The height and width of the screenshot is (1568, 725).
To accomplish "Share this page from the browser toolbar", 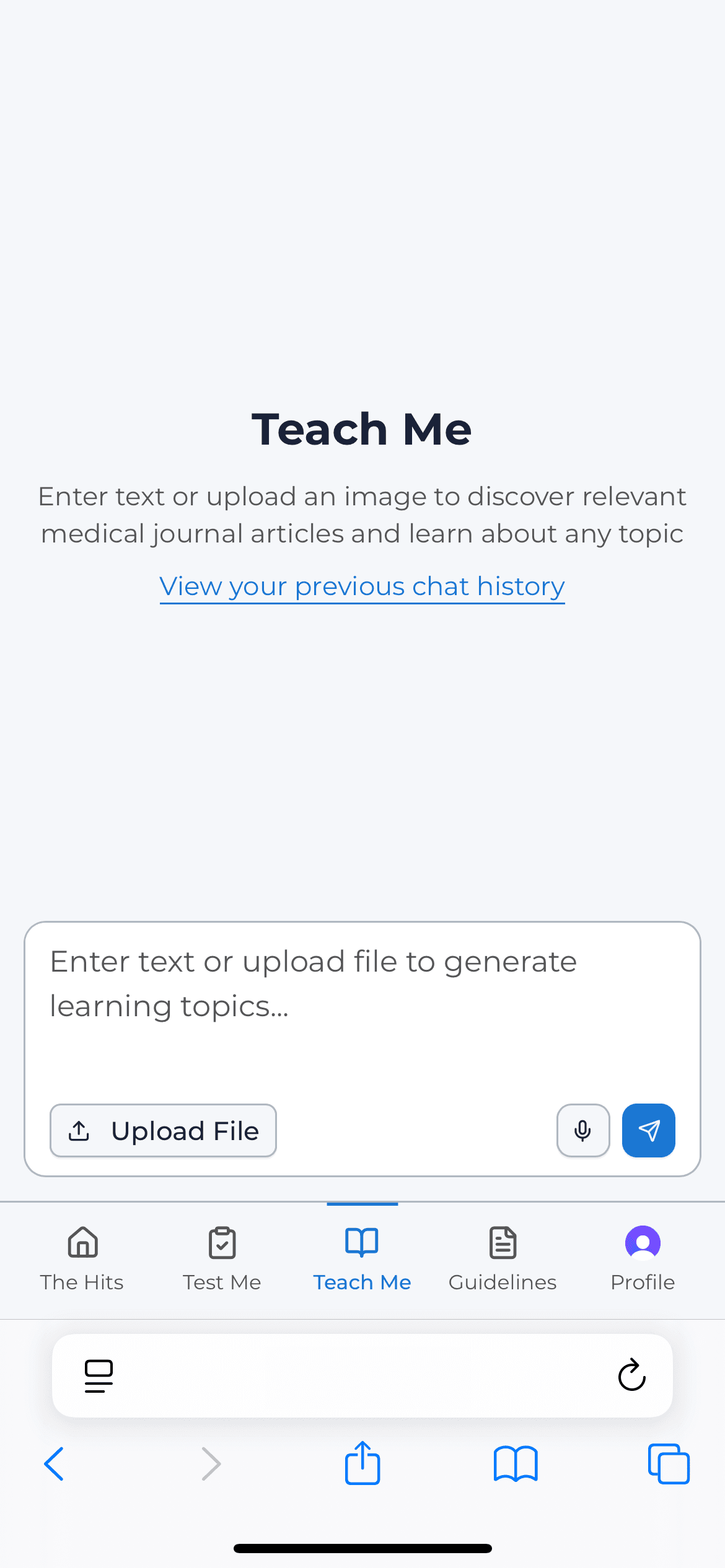I will pyautogui.click(x=362, y=1464).
